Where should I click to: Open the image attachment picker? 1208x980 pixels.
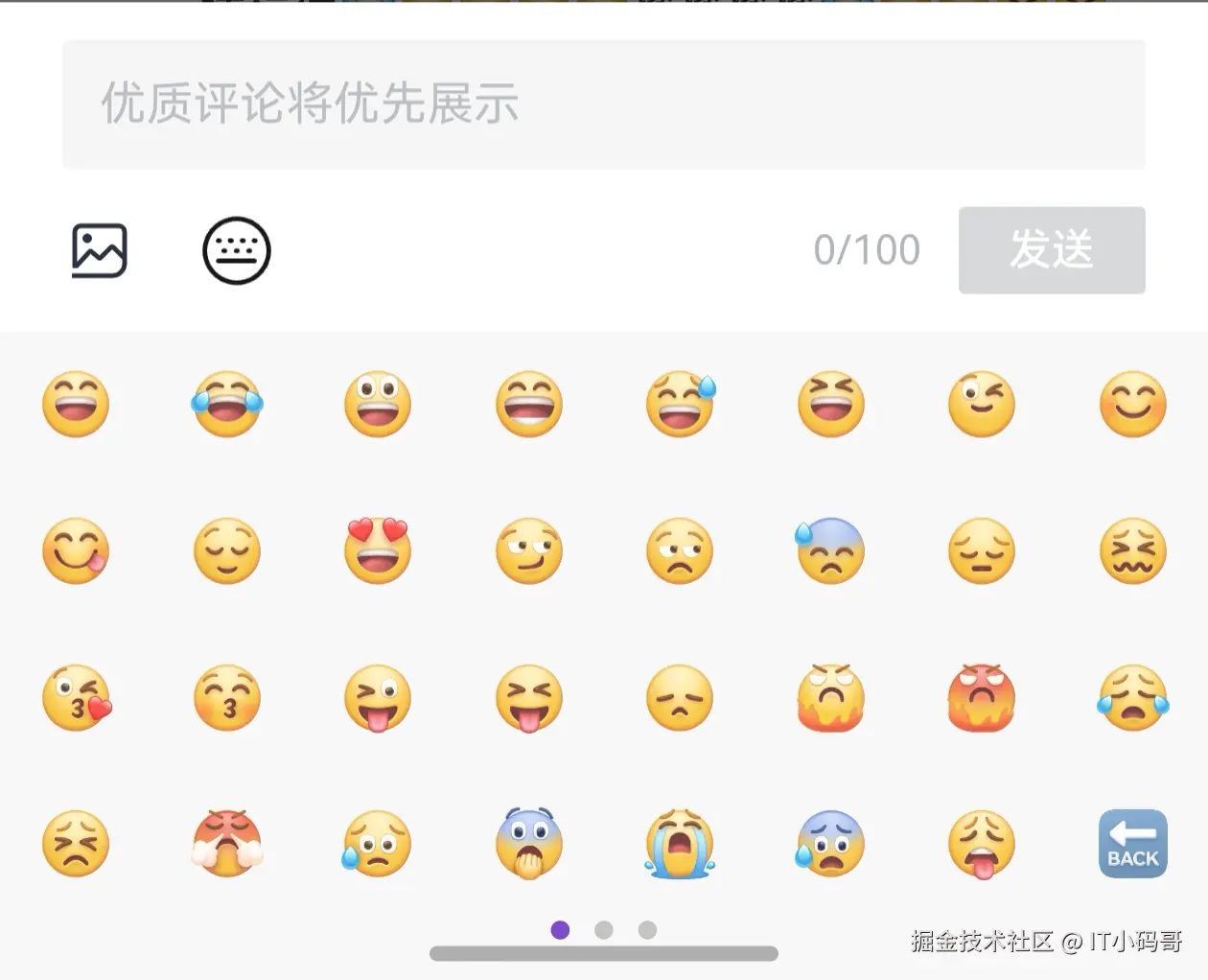pyautogui.click(x=100, y=251)
